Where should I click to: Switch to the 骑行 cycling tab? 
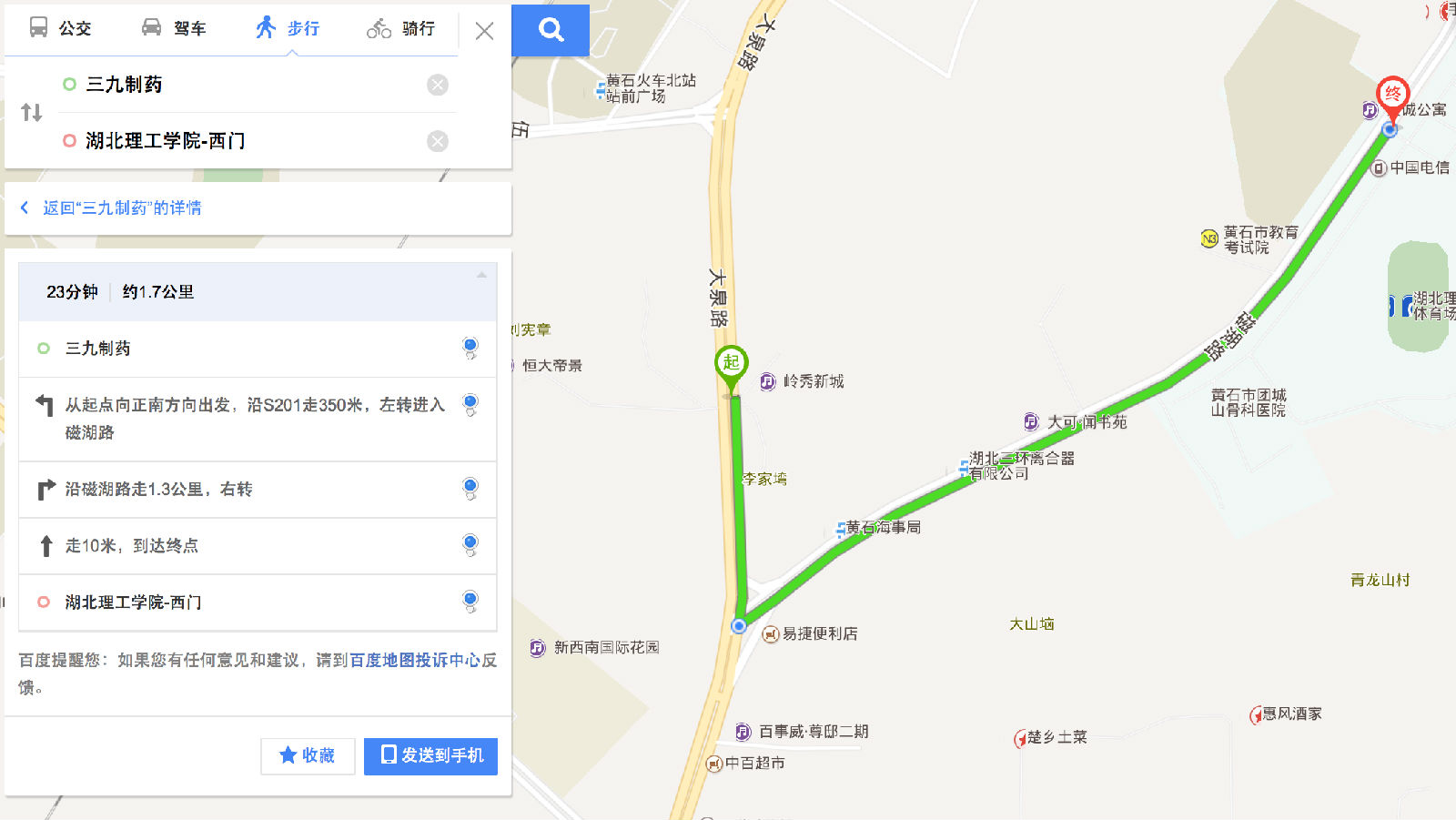[401, 28]
